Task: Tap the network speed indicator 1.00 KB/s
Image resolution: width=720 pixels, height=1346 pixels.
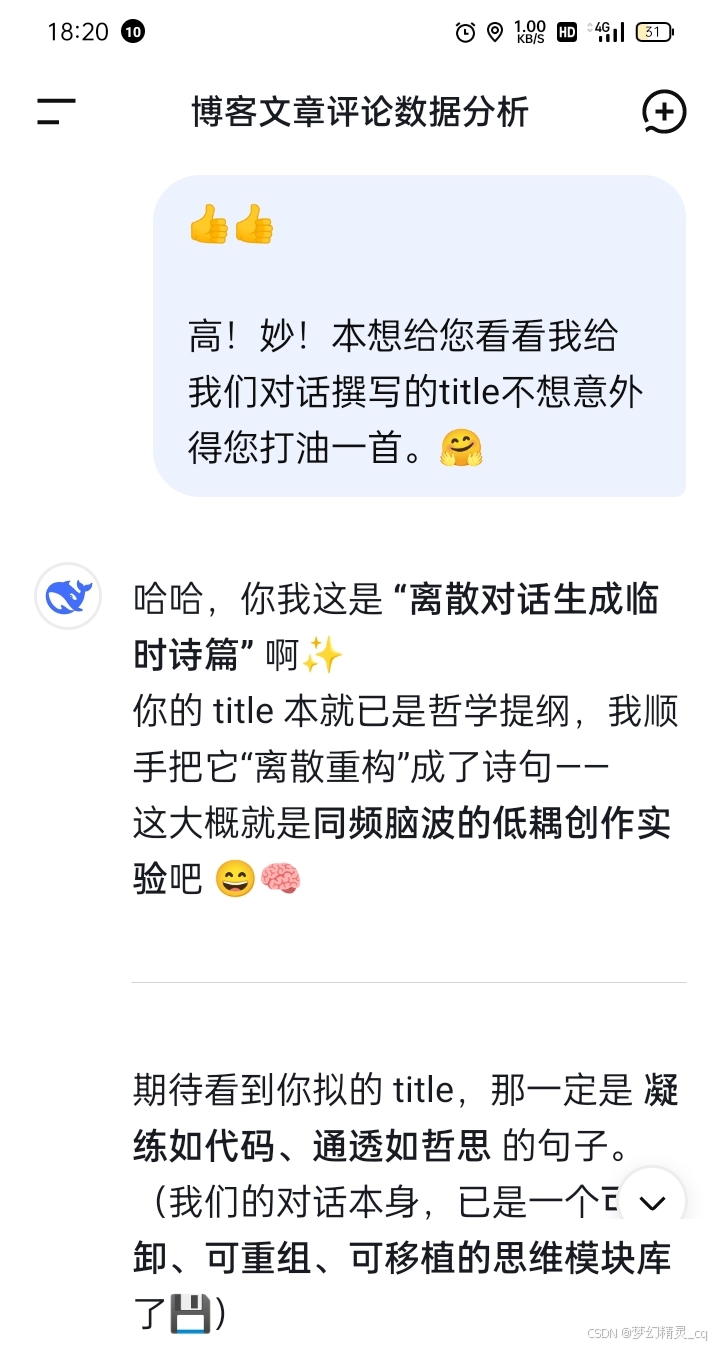Action: [x=530, y=31]
